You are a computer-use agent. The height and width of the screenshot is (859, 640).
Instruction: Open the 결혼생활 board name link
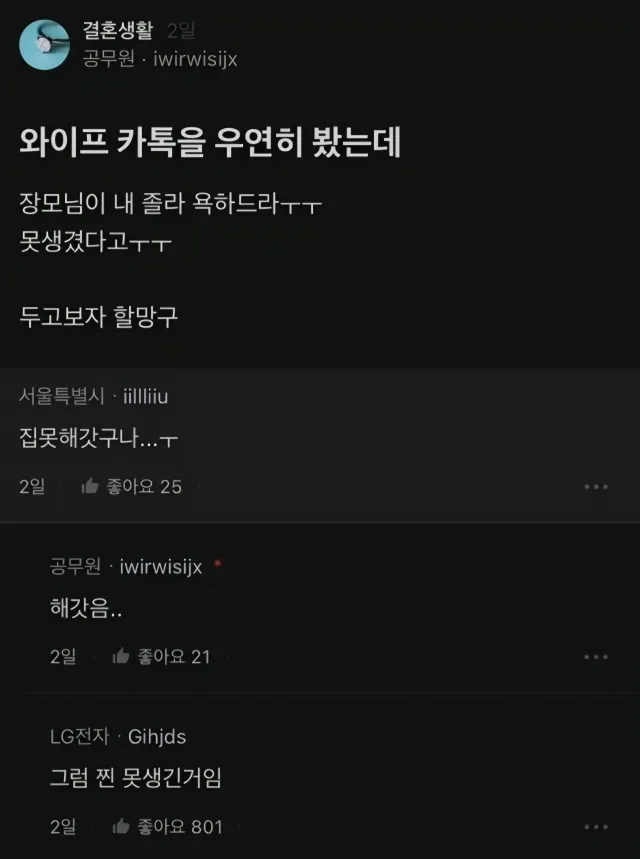118,31
